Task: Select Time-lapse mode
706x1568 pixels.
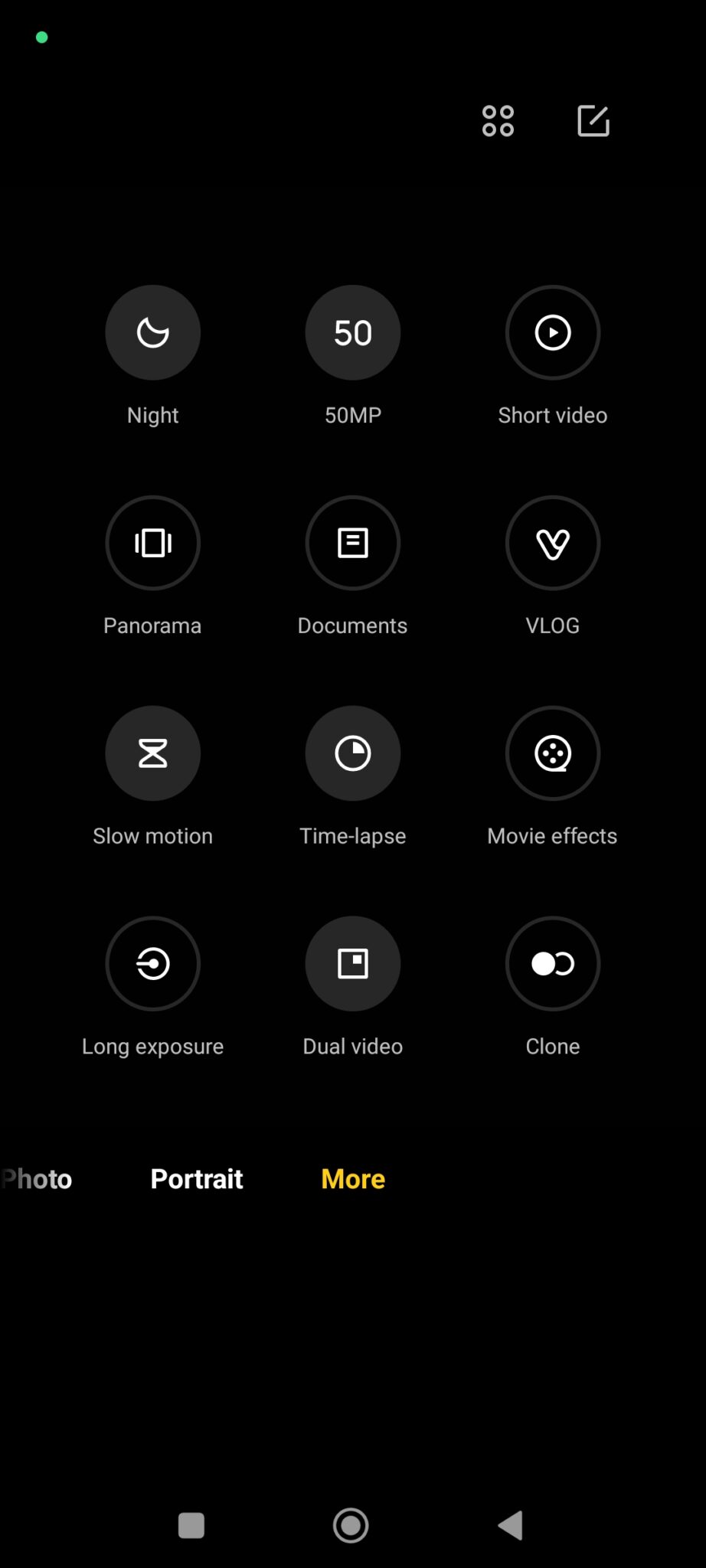Action: [x=353, y=753]
